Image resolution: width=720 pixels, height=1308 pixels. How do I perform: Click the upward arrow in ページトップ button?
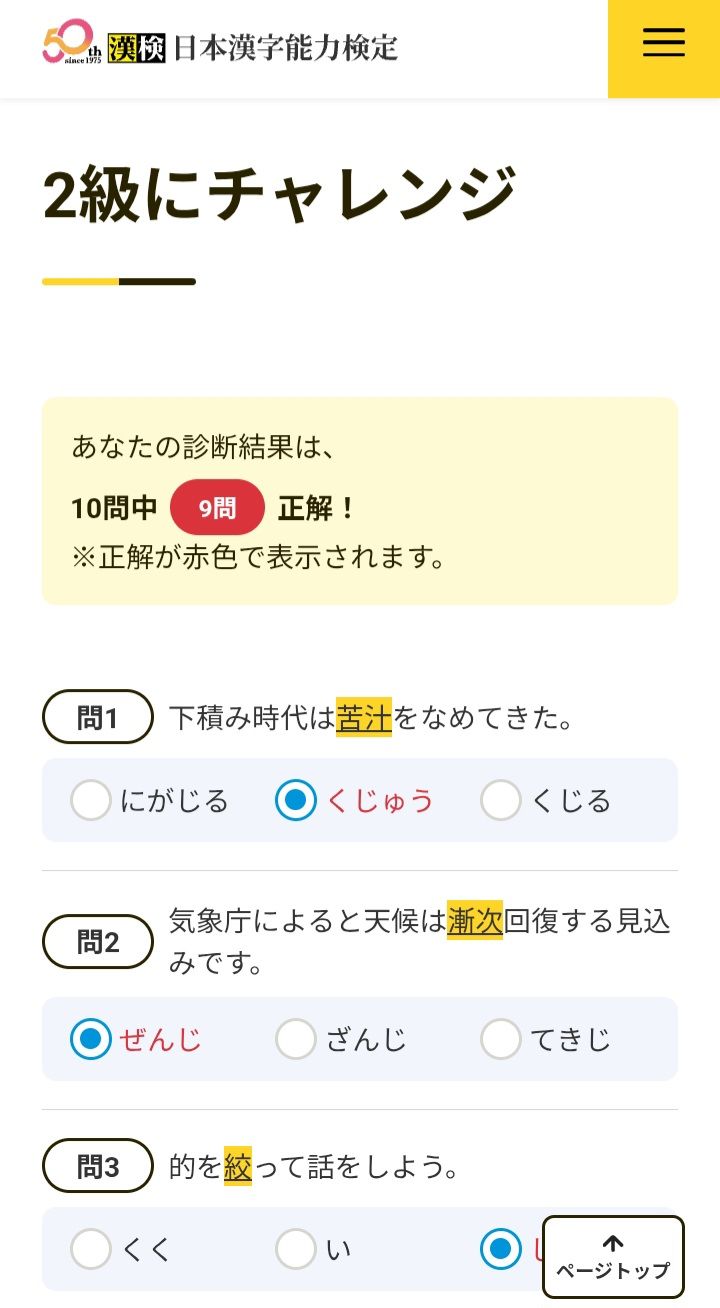614,1243
